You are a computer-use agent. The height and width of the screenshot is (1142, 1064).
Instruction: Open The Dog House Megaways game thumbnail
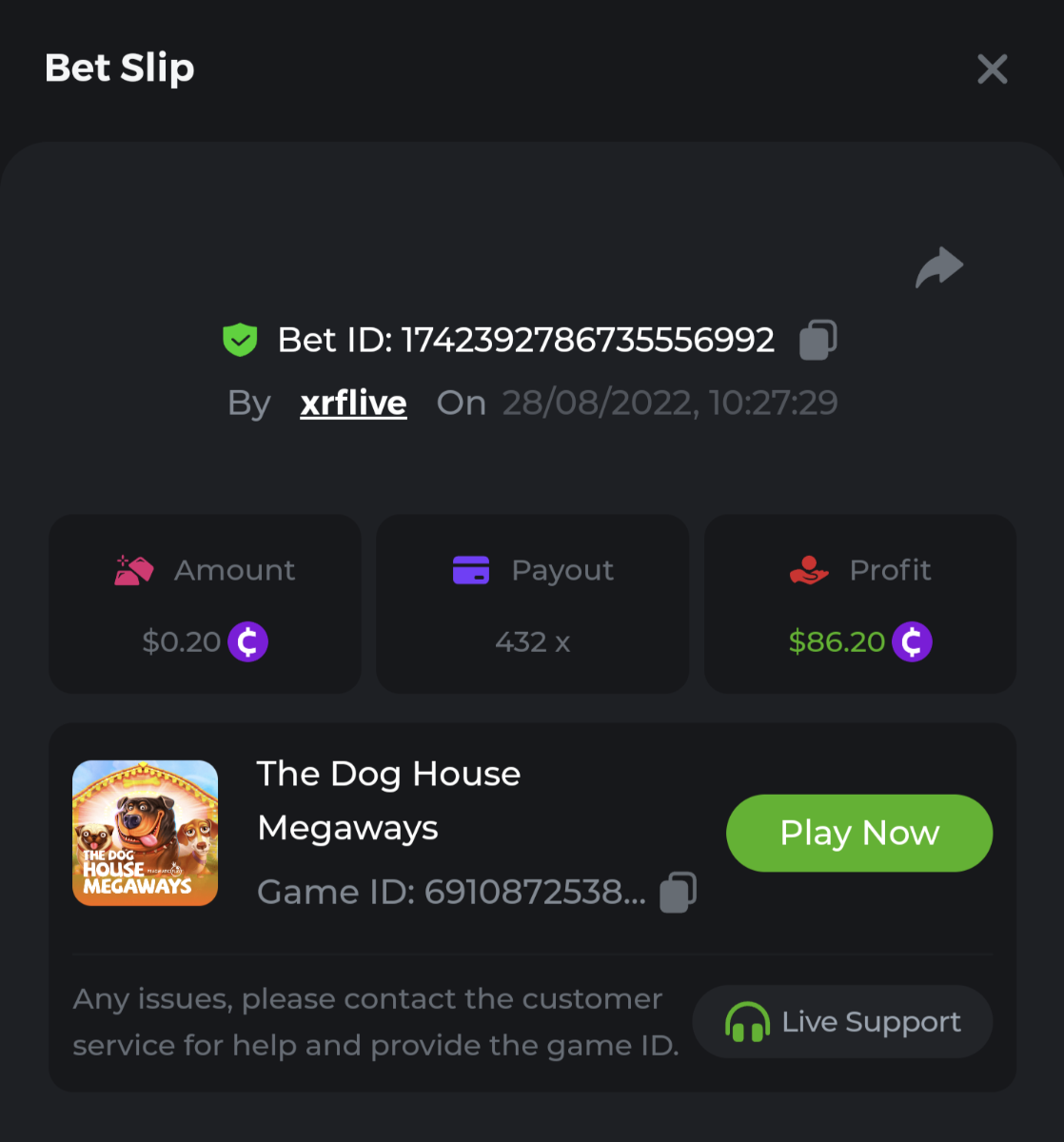(x=146, y=833)
